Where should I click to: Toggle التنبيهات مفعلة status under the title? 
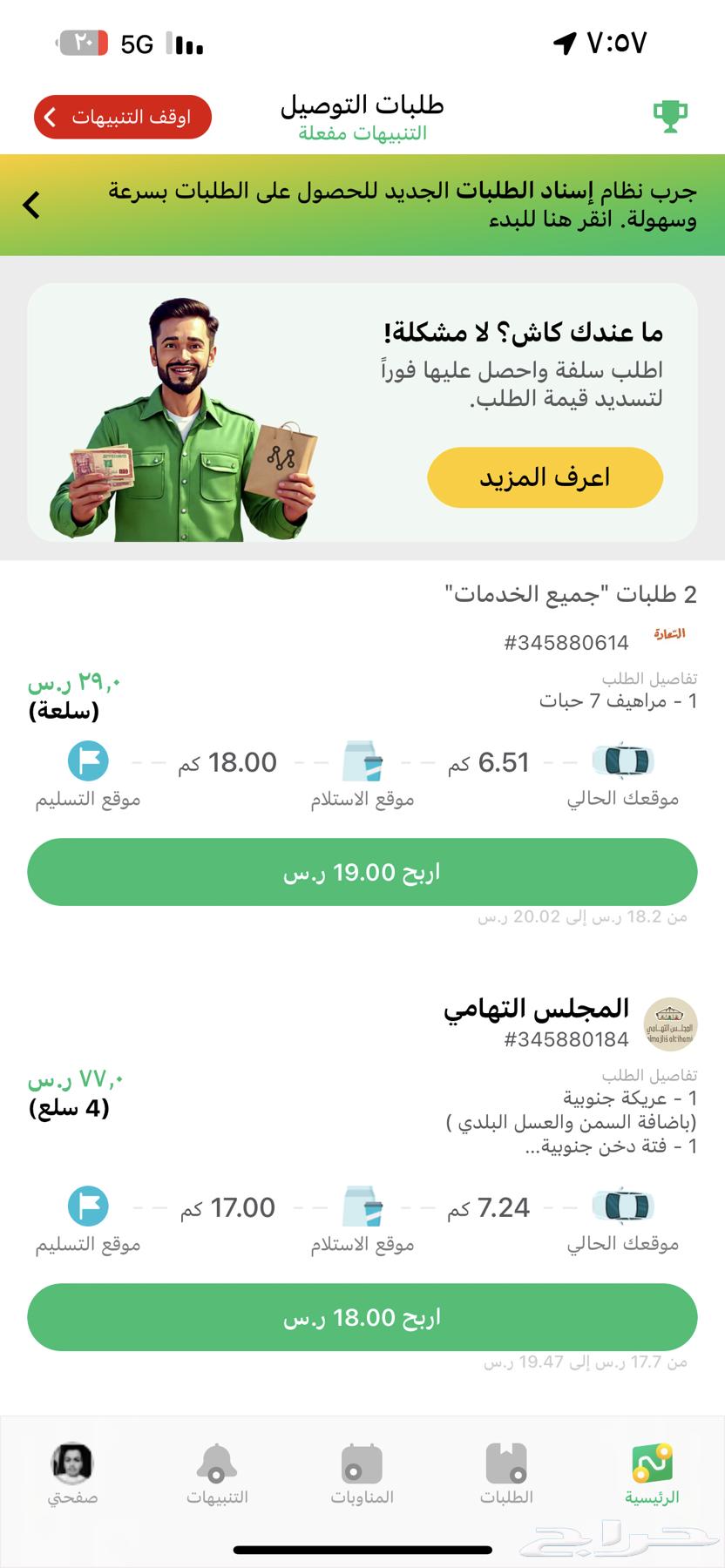(x=362, y=134)
